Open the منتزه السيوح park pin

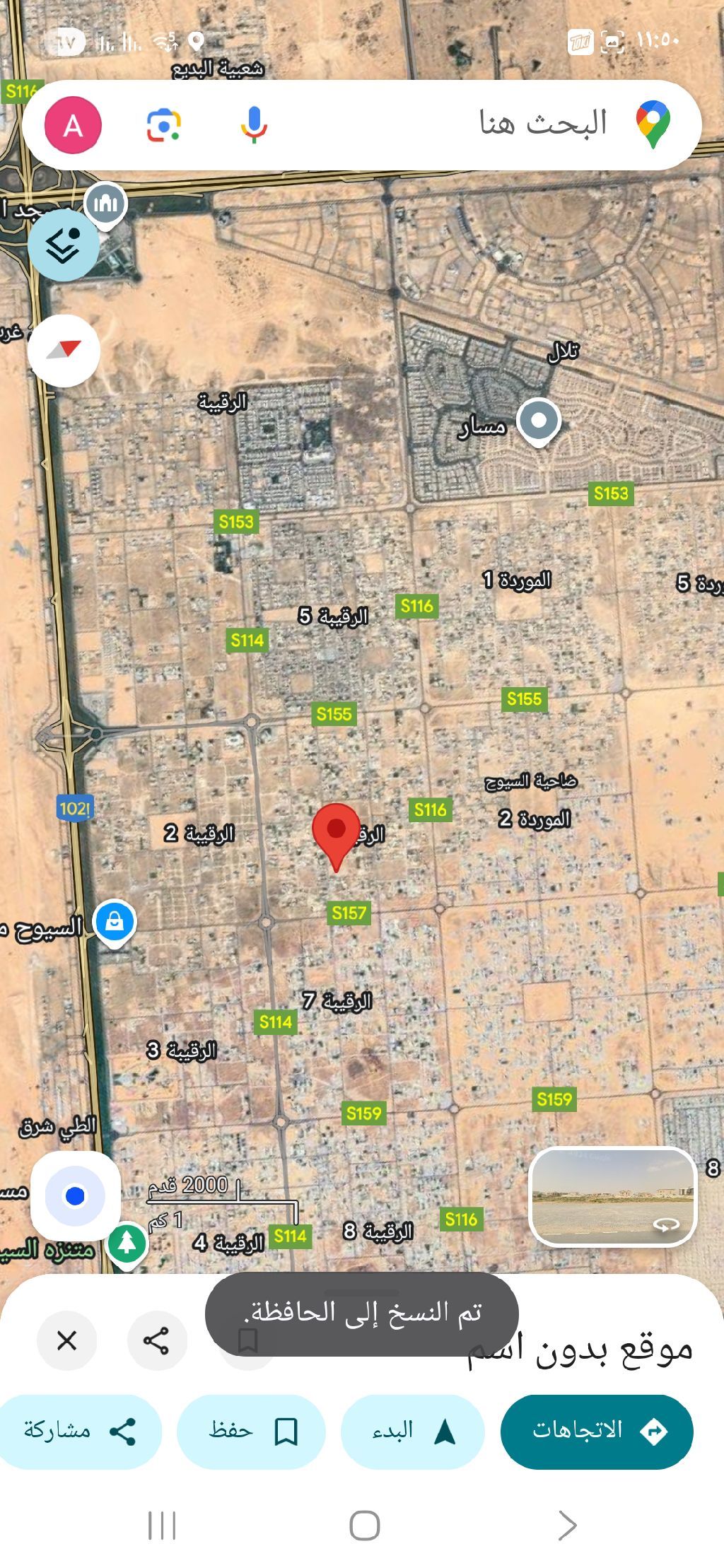[x=127, y=1243]
